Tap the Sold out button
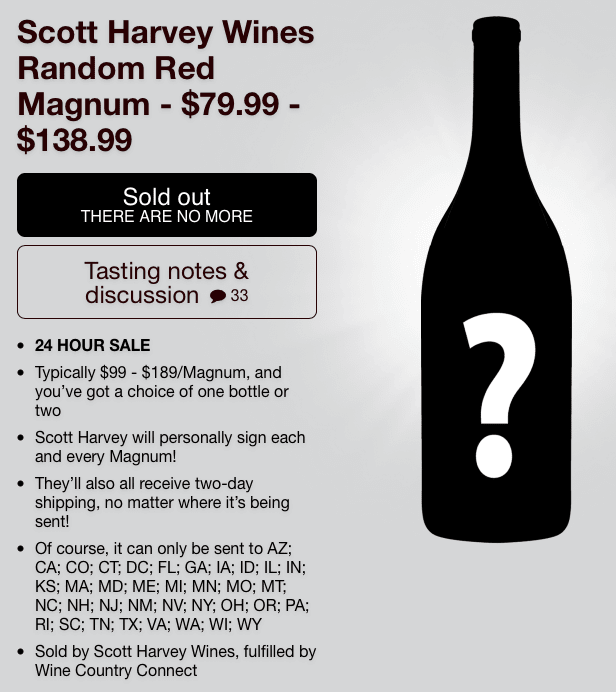Viewport: 616px width, 692px height. (x=167, y=205)
